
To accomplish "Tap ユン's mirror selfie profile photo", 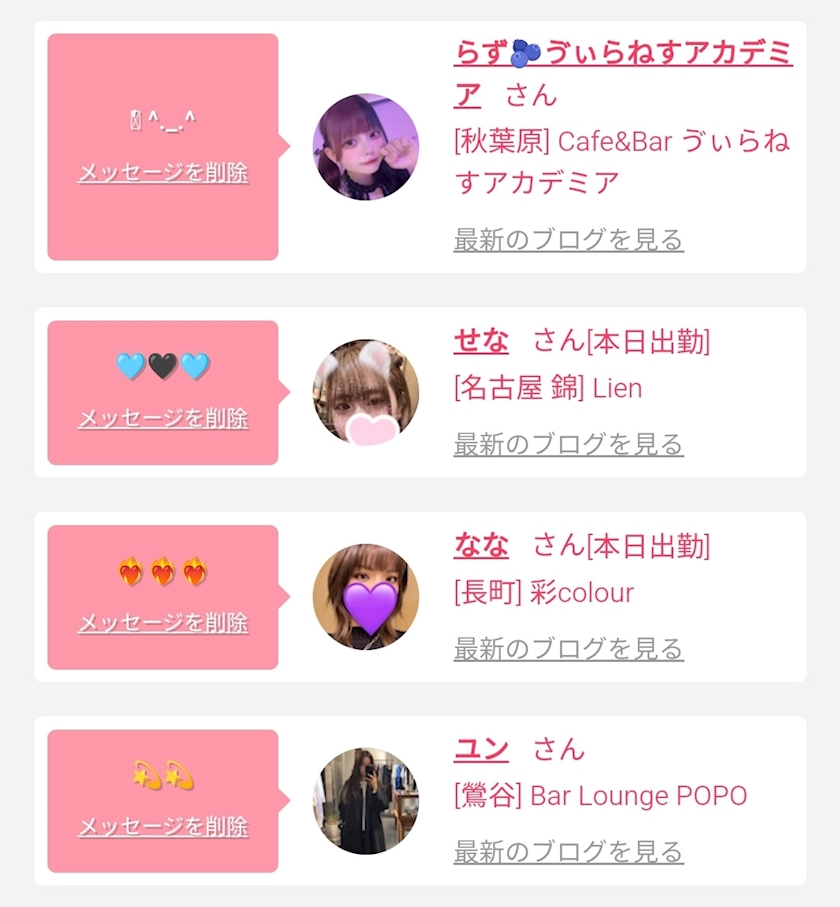I will pos(366,801).
